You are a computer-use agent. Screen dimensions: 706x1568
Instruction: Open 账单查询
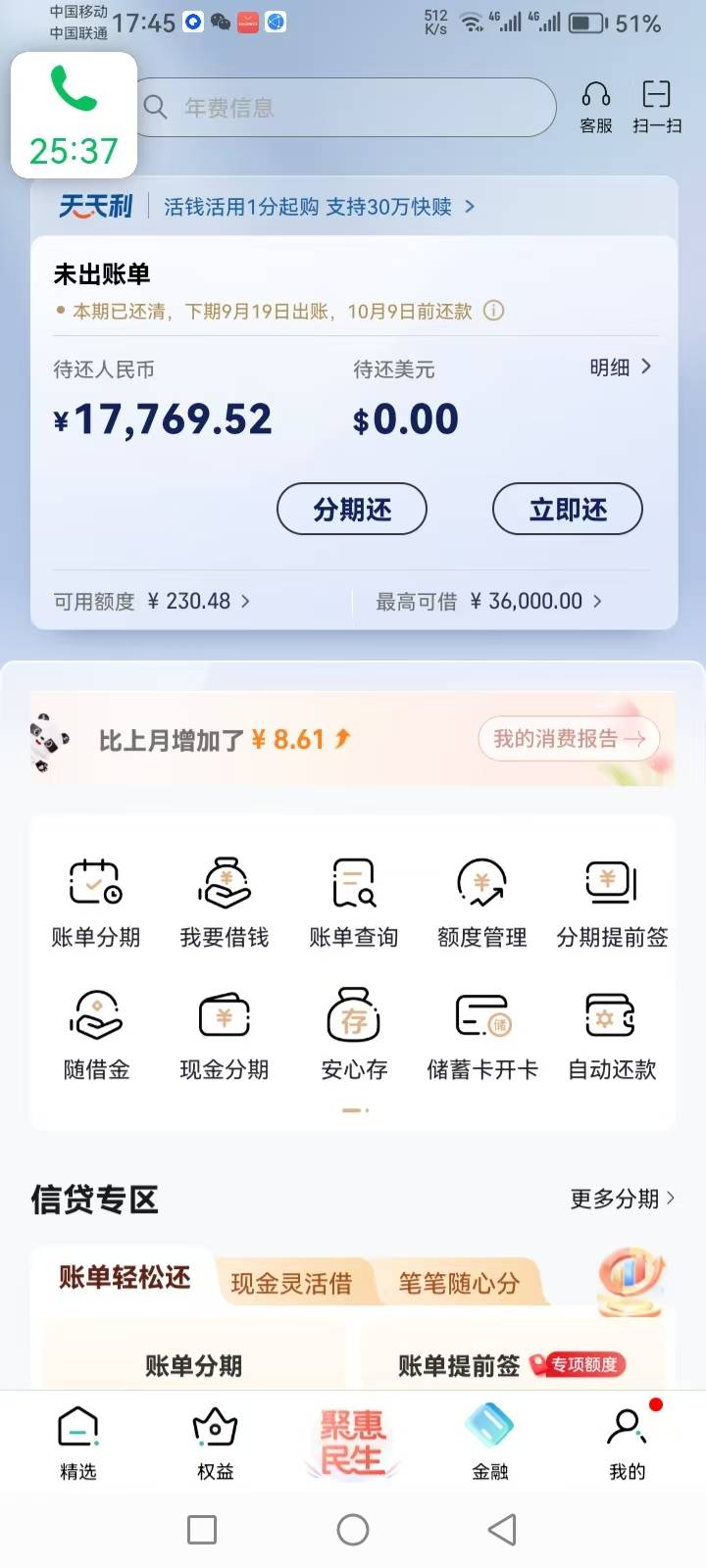[353, 902]
